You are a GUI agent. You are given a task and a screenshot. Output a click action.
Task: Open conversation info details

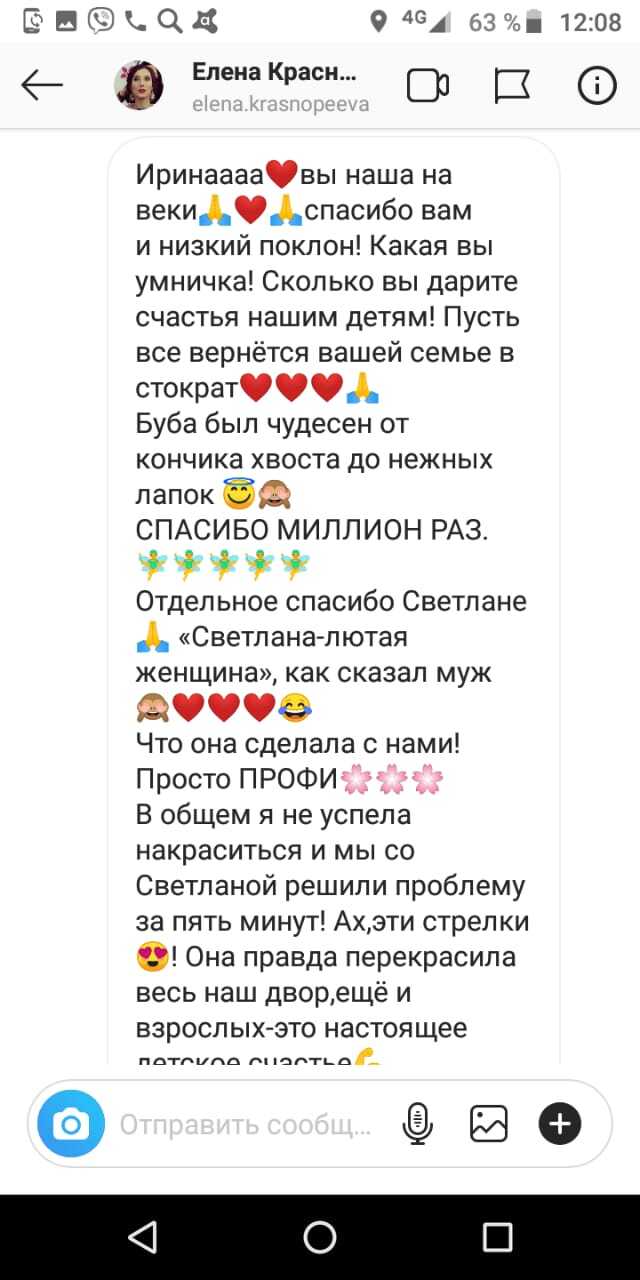pos(597,87)
